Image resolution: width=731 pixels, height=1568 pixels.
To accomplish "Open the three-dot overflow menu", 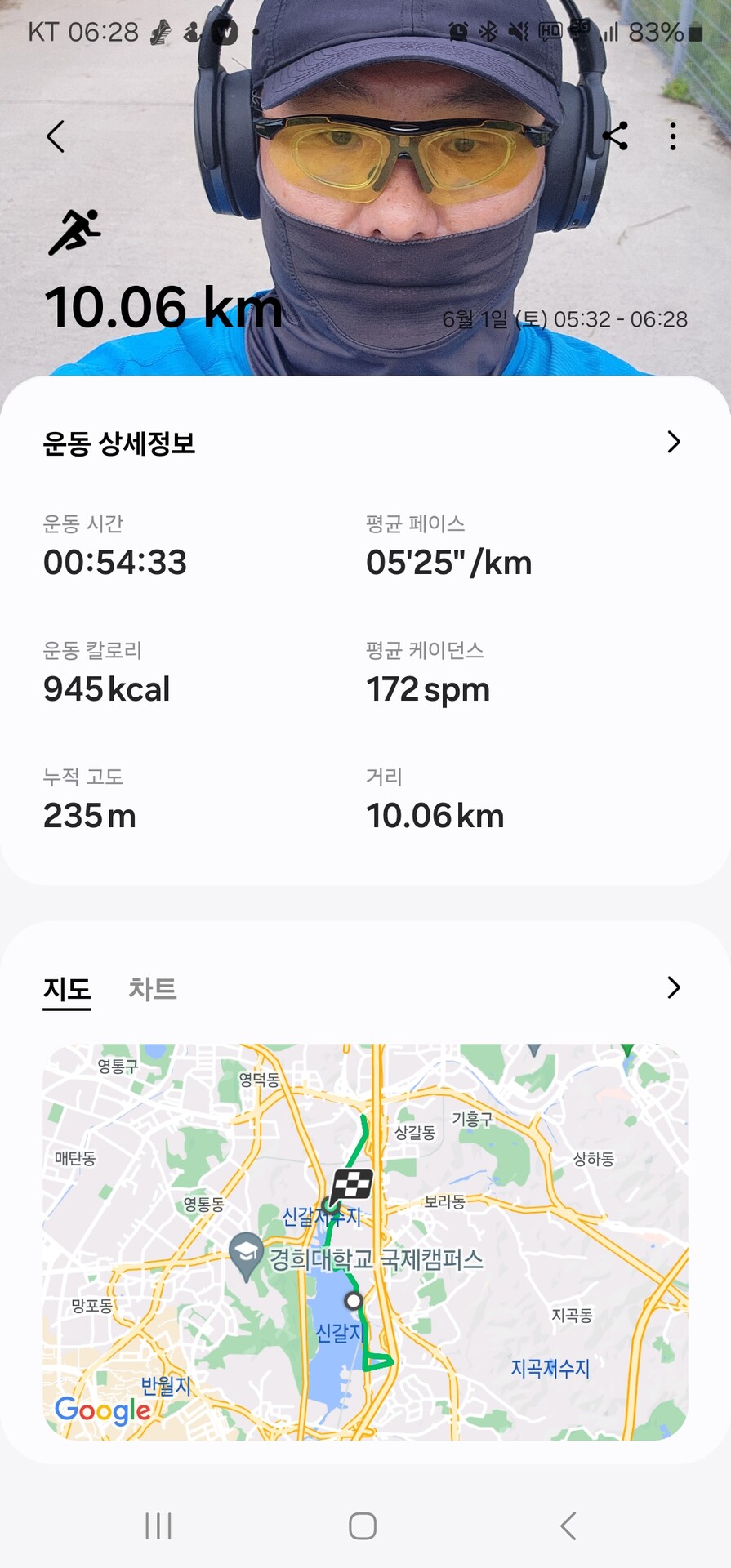I will (673, 136).
